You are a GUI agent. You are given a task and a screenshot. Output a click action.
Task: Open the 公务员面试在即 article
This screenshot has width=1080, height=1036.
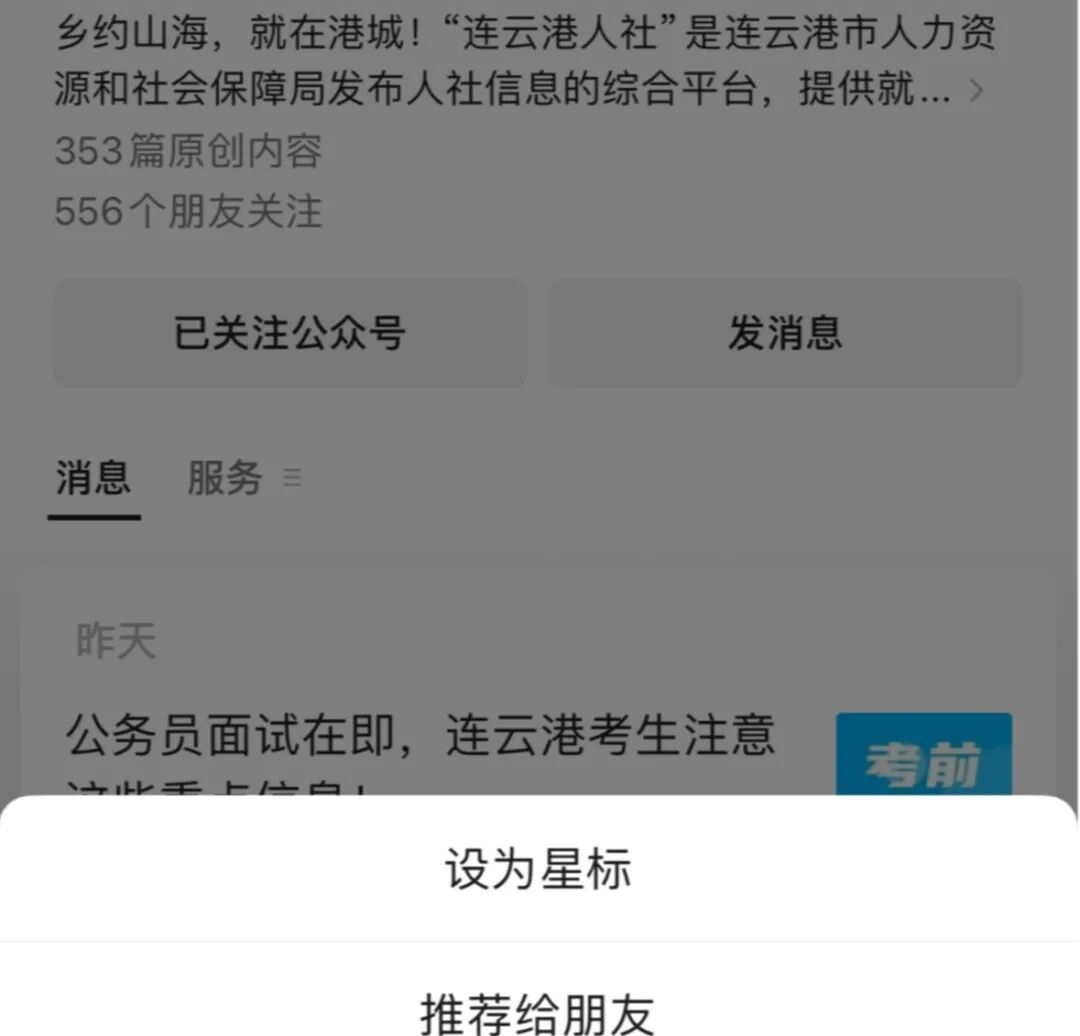click(421, 749)
